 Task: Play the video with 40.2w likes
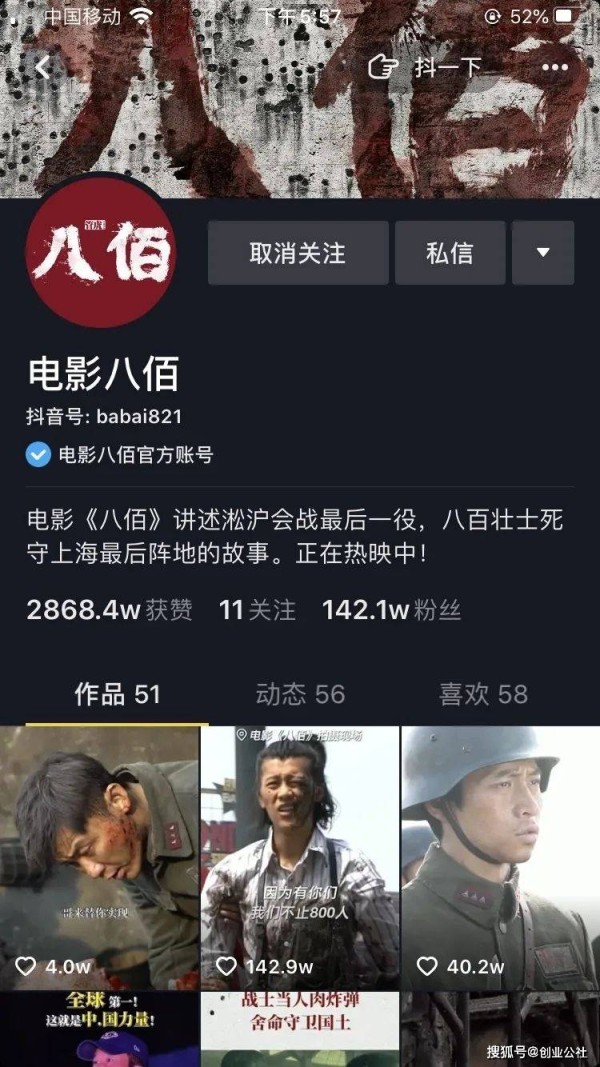pyautogui.click(x=500, y=855)
